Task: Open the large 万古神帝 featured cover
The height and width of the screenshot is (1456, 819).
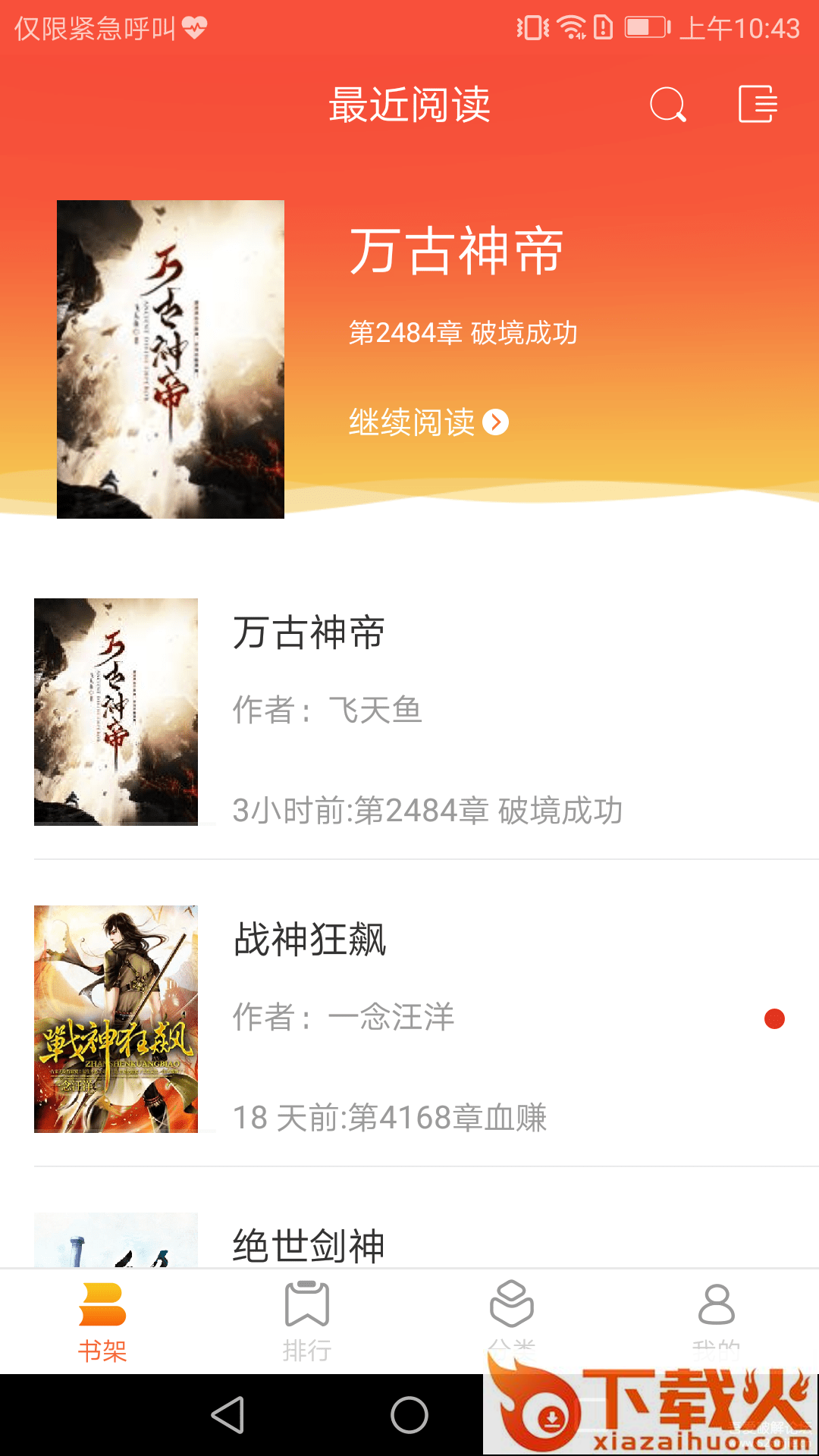Action: [171, 359]
